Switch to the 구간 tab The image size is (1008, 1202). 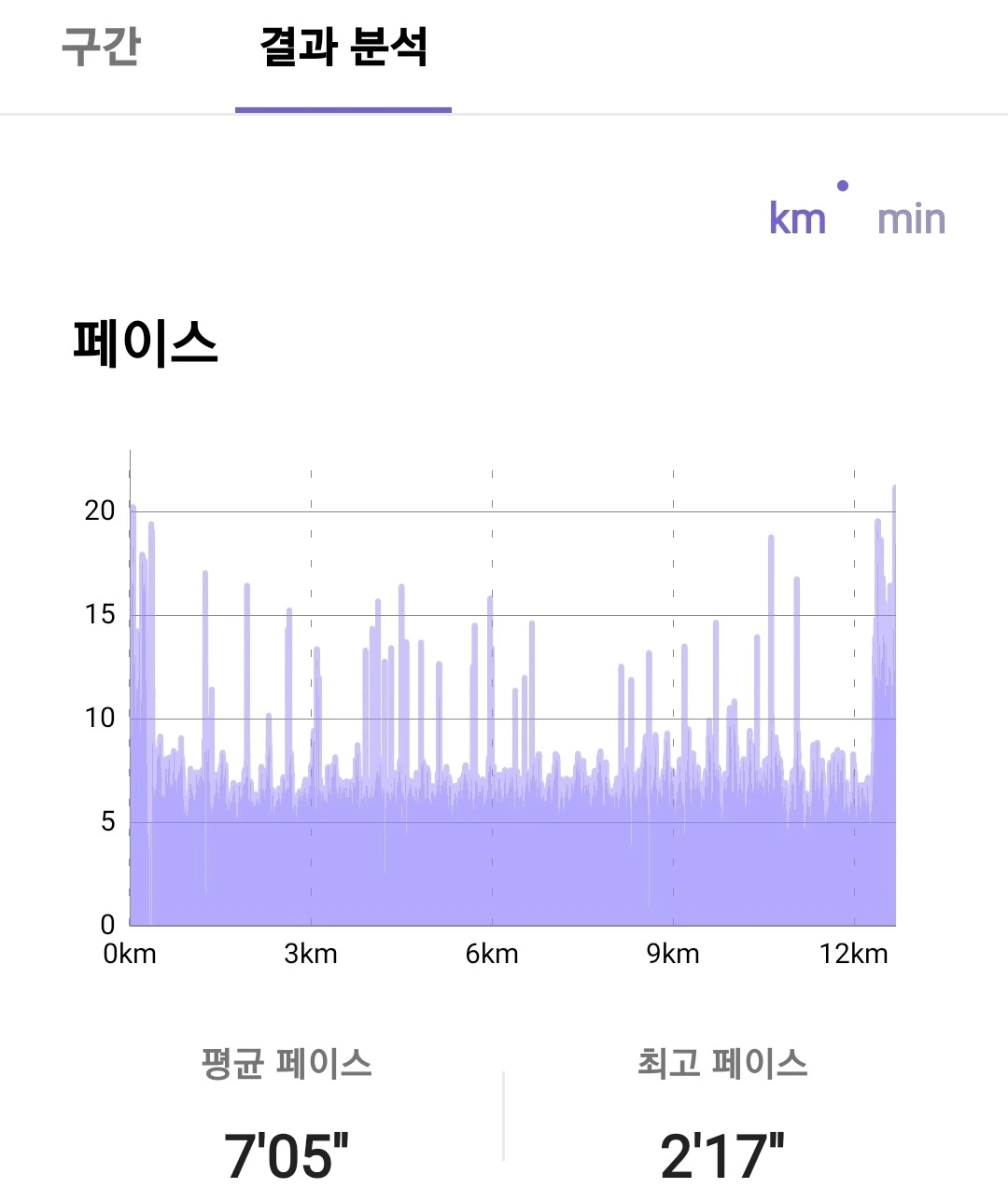pos(101,47)
